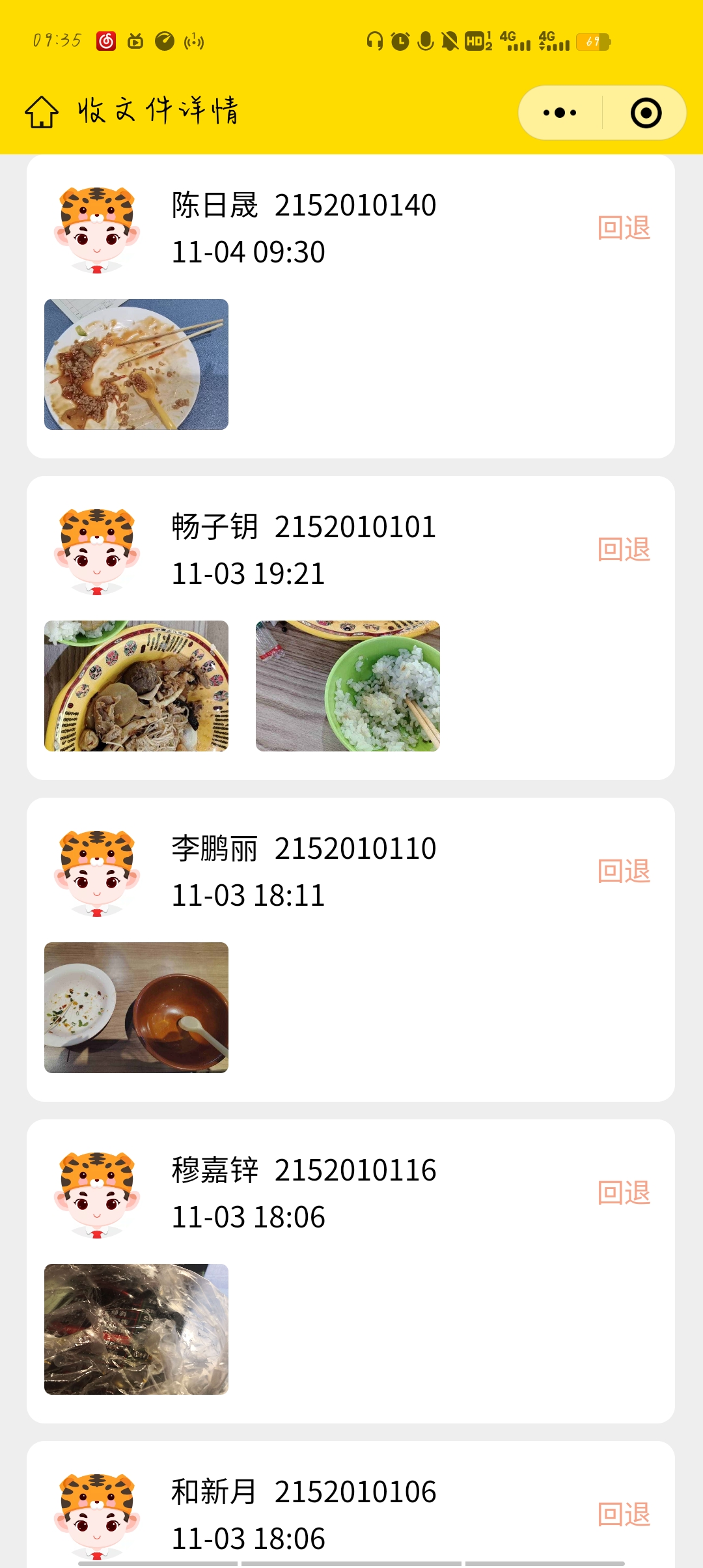Hit 回退 for 和新月's submission
The width and height of the screenshot is (703, 1568).
pyautogui.click(x=624, y=1515)
